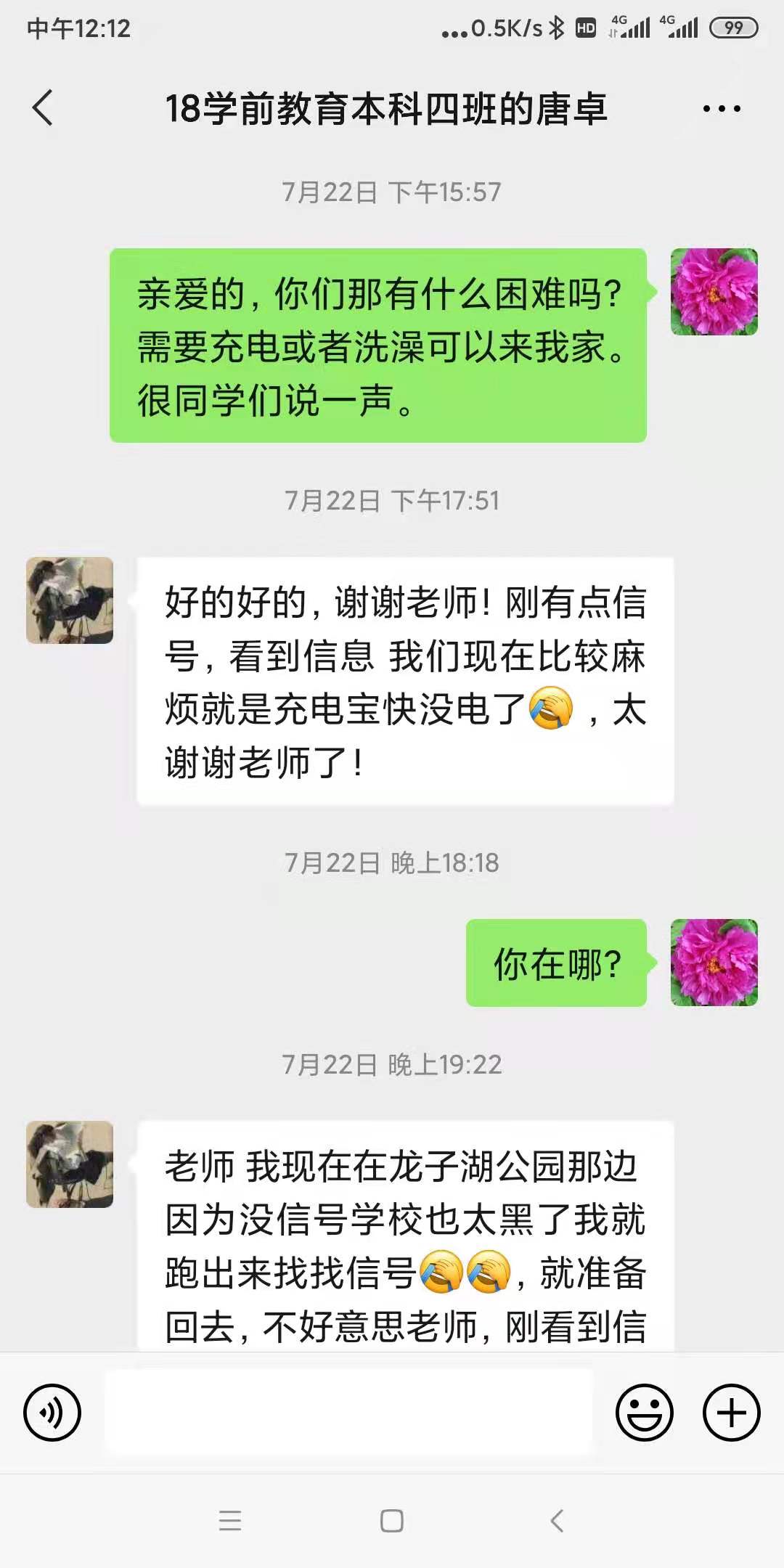Open the plus attachment menu

click(731, 1412)
